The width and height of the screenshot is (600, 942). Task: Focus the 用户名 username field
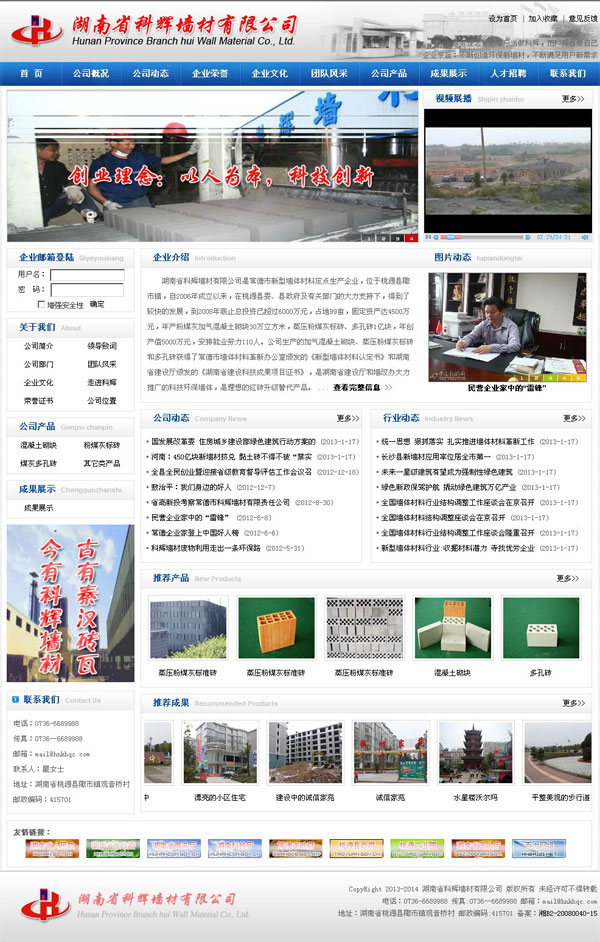point(87,275)
